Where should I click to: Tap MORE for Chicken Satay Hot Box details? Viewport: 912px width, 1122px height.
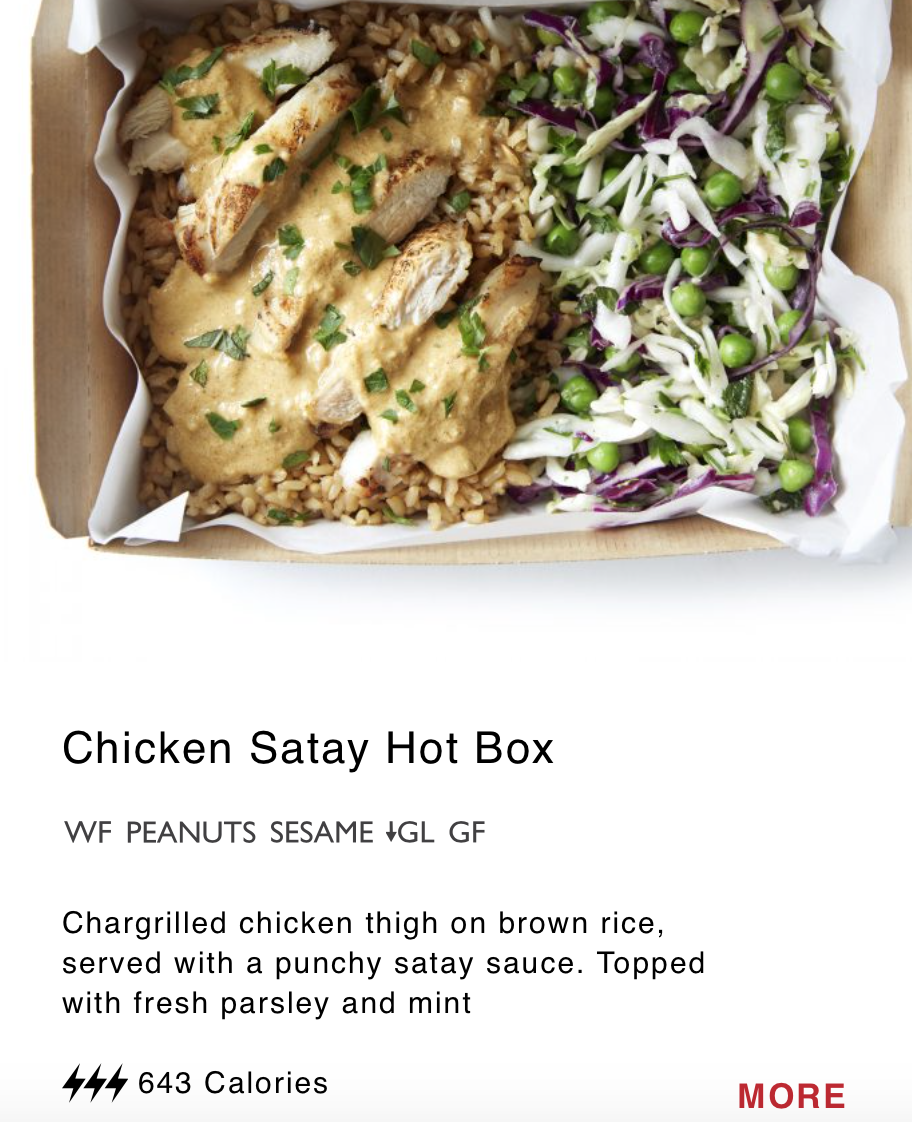(x=791, y=1095)
